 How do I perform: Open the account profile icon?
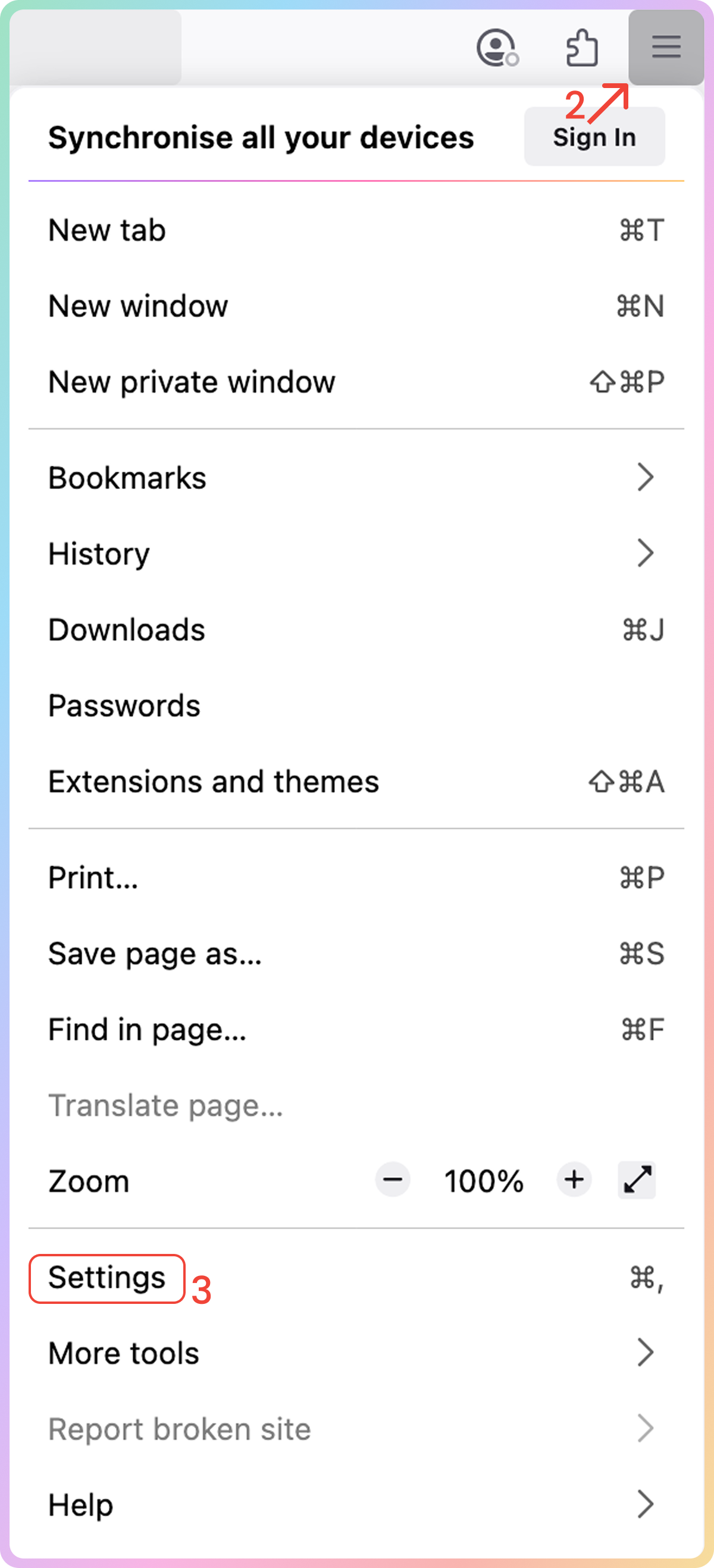click(x=496, y=48)
